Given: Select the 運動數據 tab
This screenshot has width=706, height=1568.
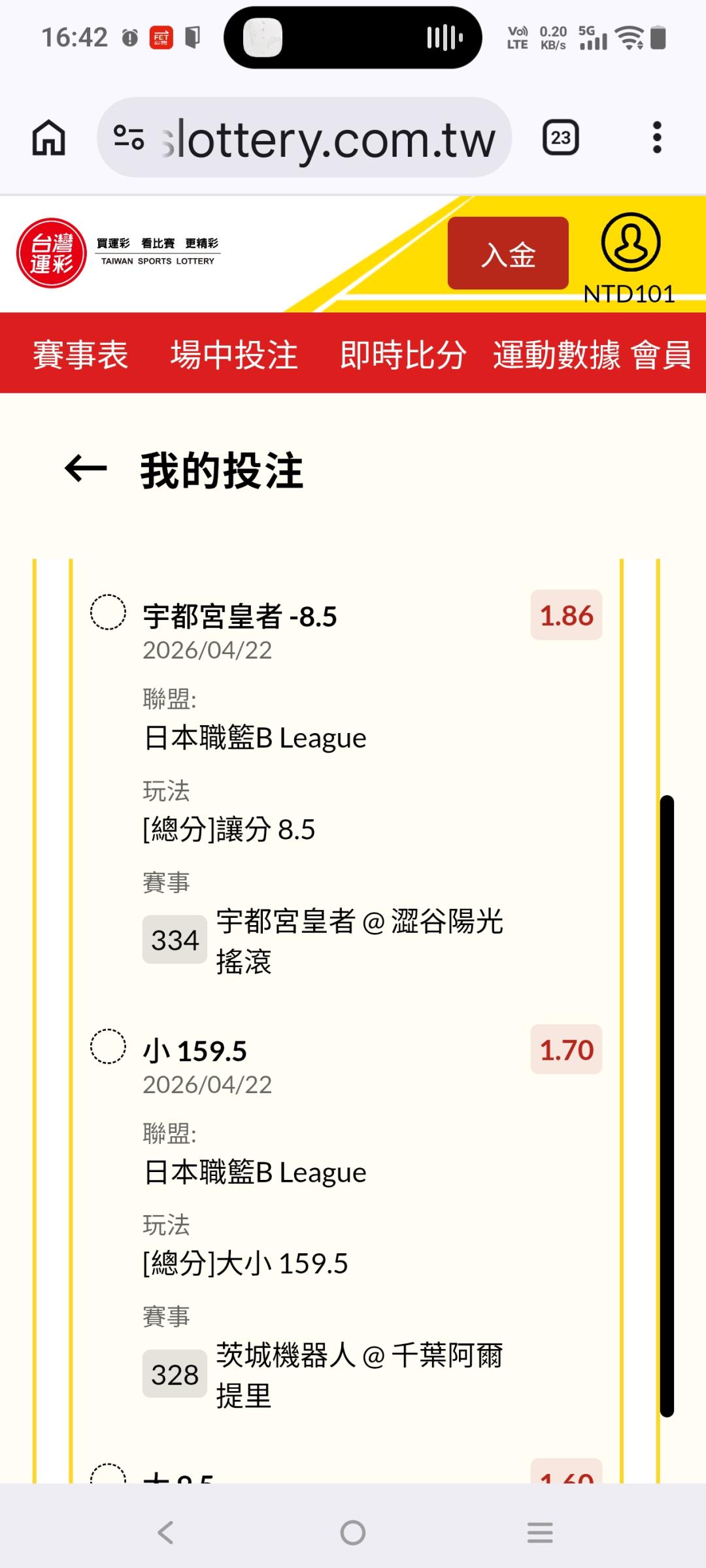Looking at the screenshot, I should click(x=556, y=355).
